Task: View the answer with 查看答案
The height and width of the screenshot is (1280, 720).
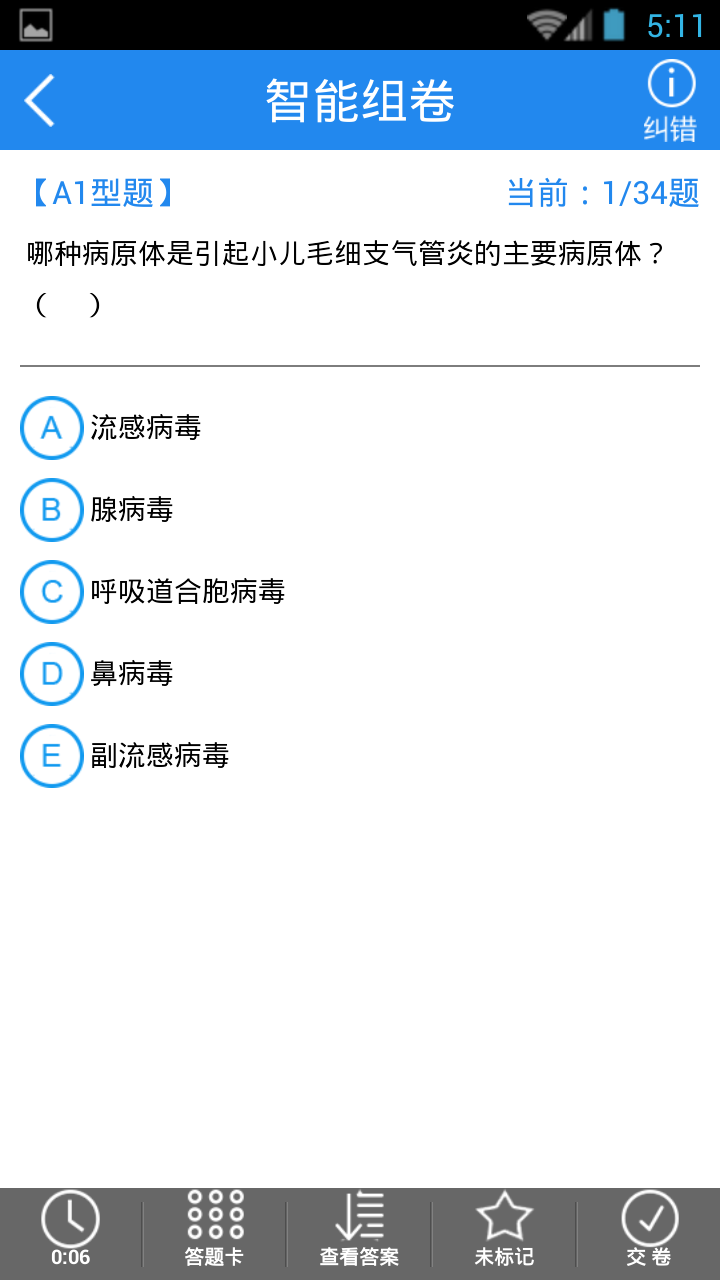Action: tap(359, 1228)
